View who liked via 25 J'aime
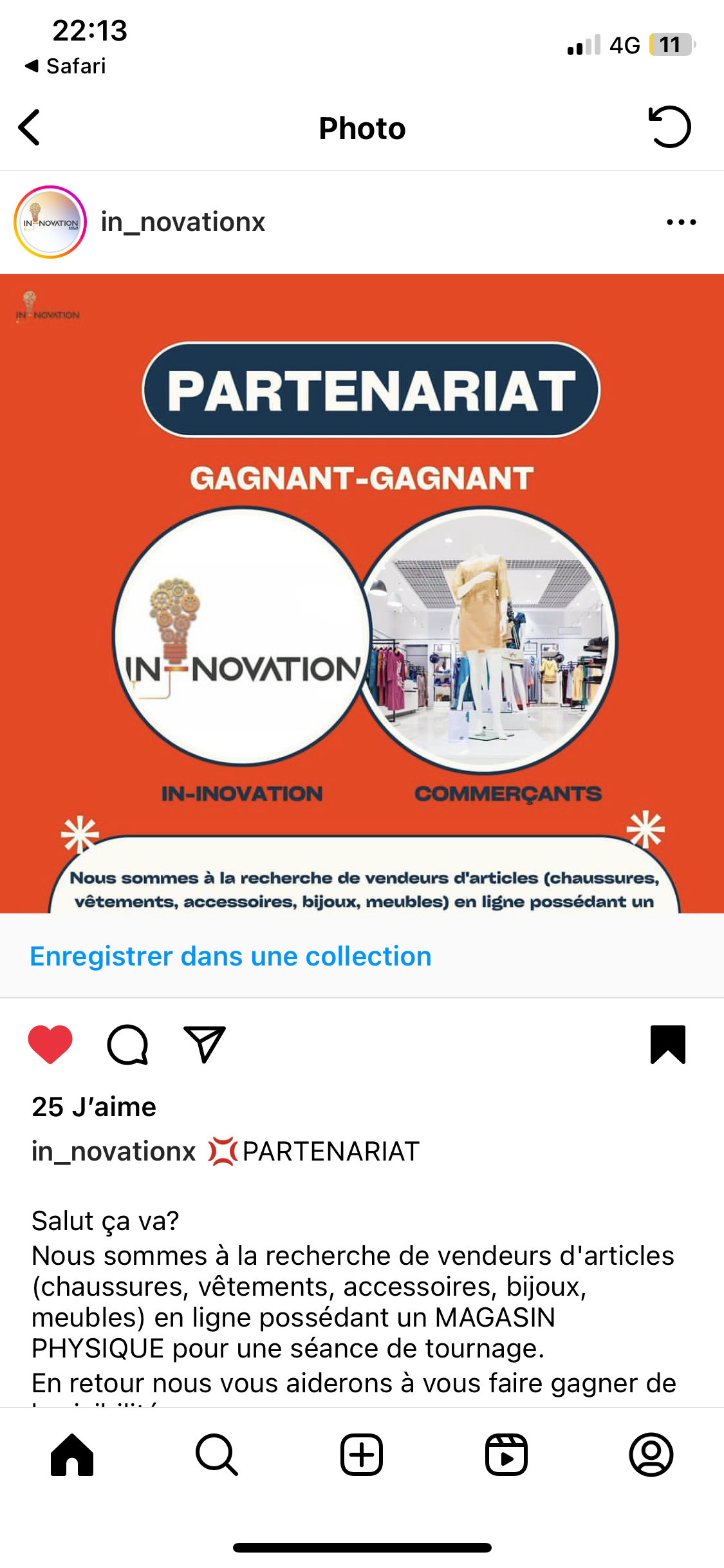Viewport: 724px width, 1568px height. 94,1107
